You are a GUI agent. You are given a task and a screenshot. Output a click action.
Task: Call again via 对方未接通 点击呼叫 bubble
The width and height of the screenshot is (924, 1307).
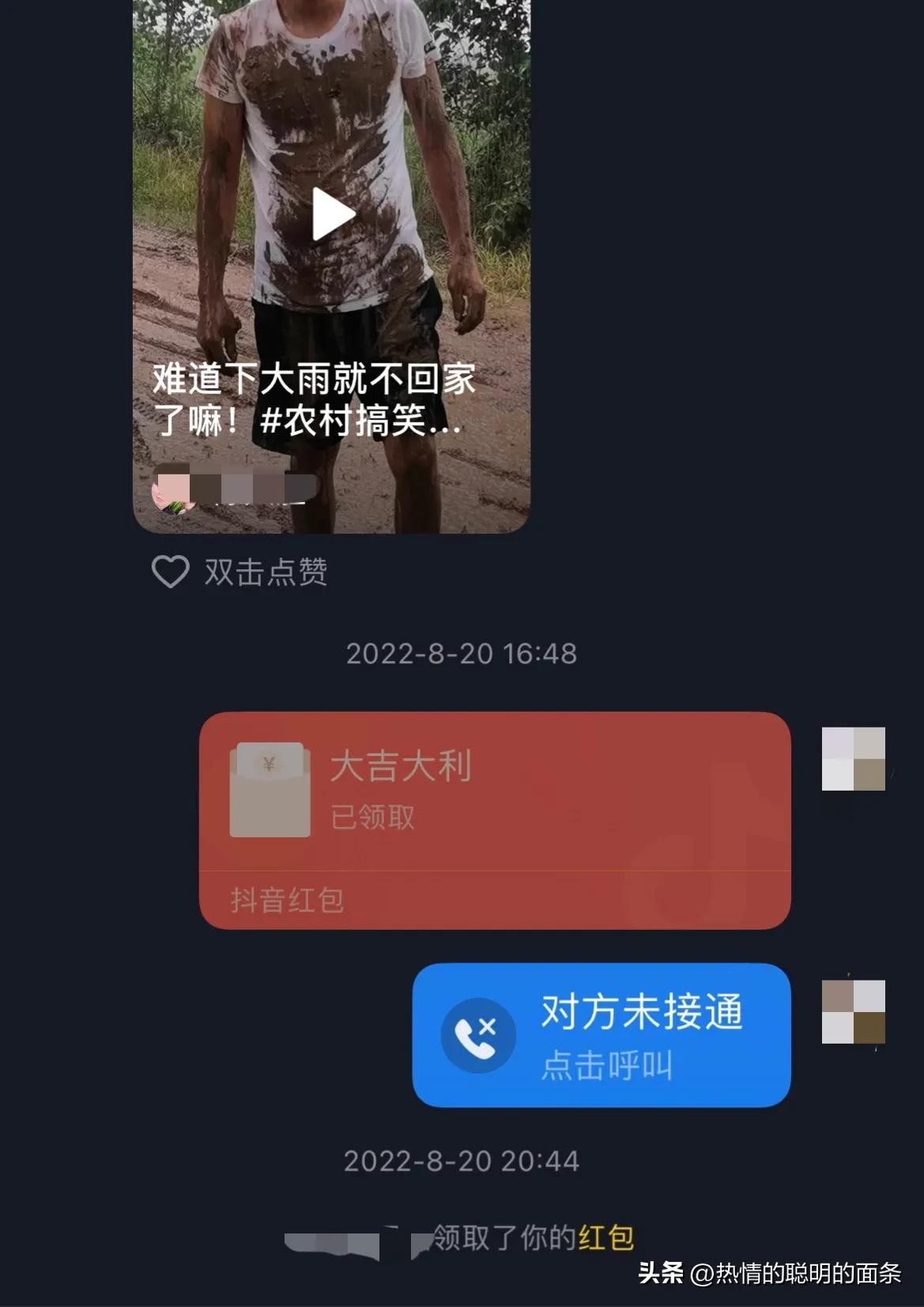point(601,1034)
